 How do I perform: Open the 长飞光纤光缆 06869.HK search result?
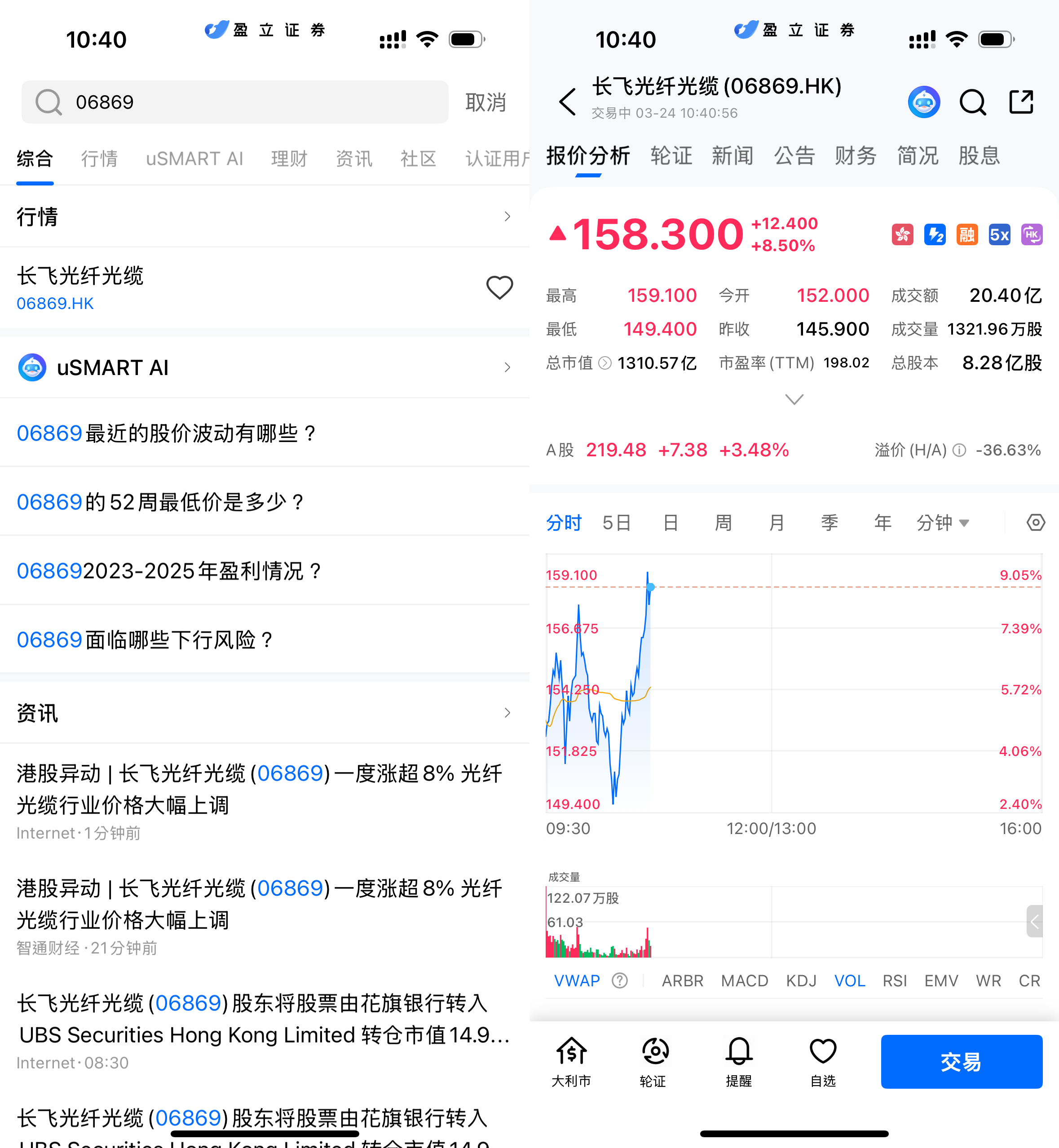point(172,288)
